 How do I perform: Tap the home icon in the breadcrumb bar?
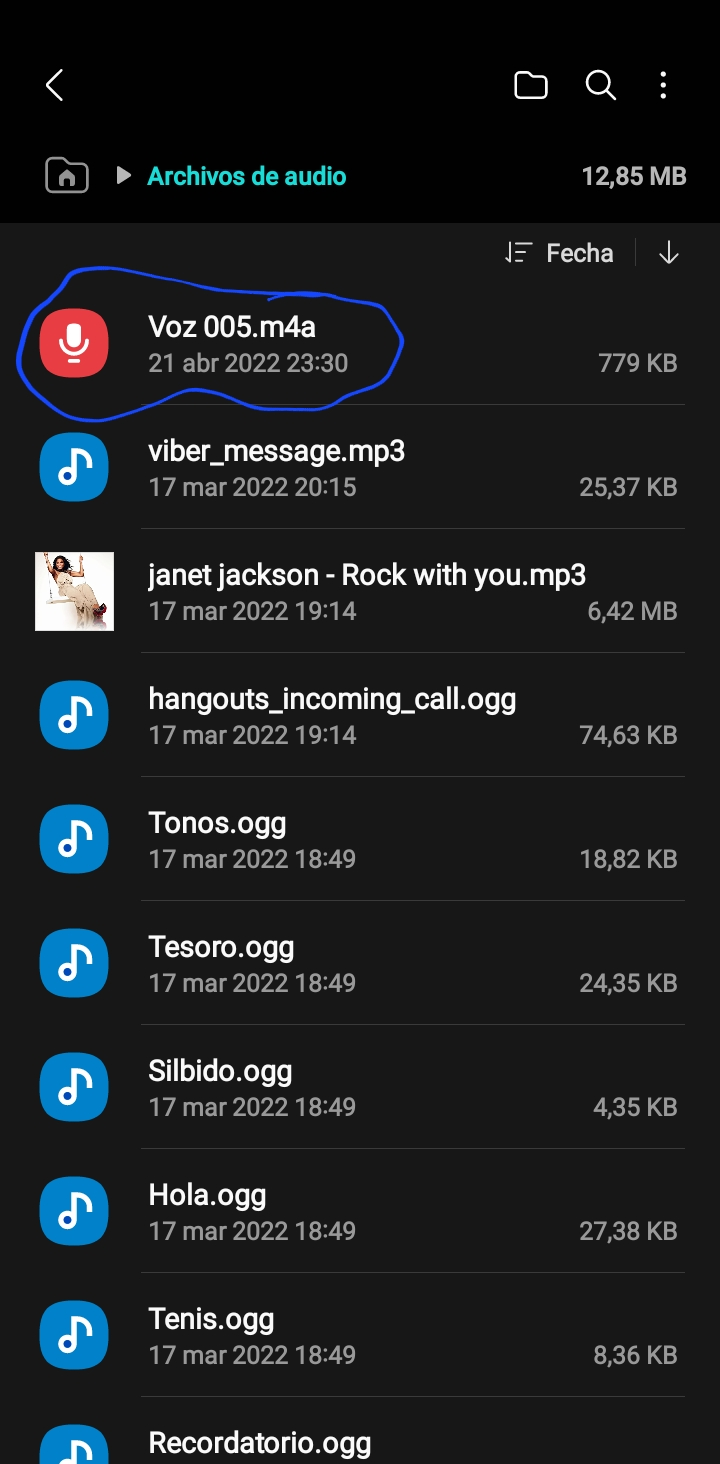pyautogui.click(x=67, y=176)
